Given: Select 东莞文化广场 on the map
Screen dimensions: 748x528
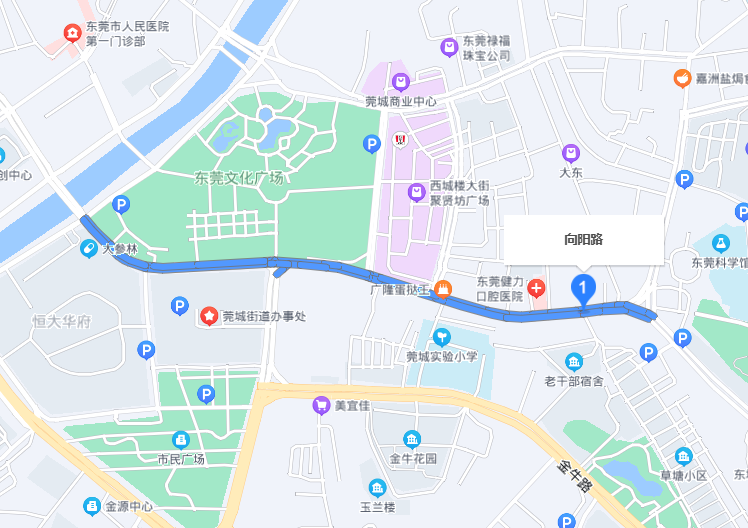Looking at the screenshot, I should click(x=239, y=178).
